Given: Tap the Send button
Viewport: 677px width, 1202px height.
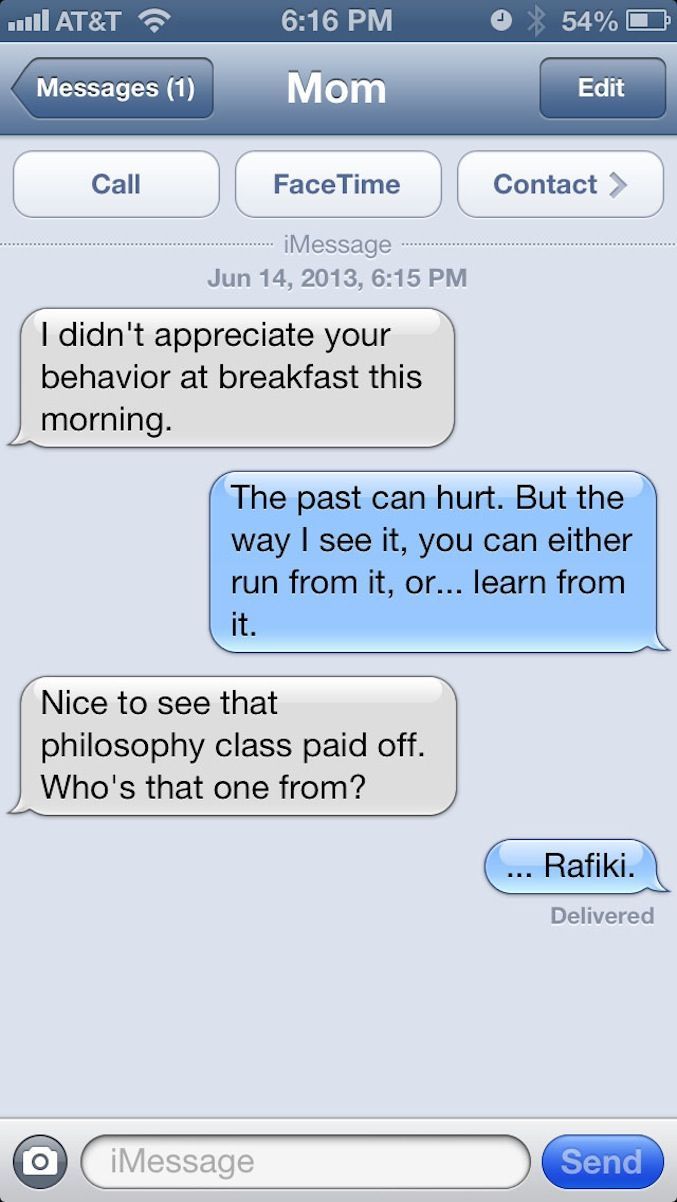Looking at the screenshot, I should click(601, 1160).
